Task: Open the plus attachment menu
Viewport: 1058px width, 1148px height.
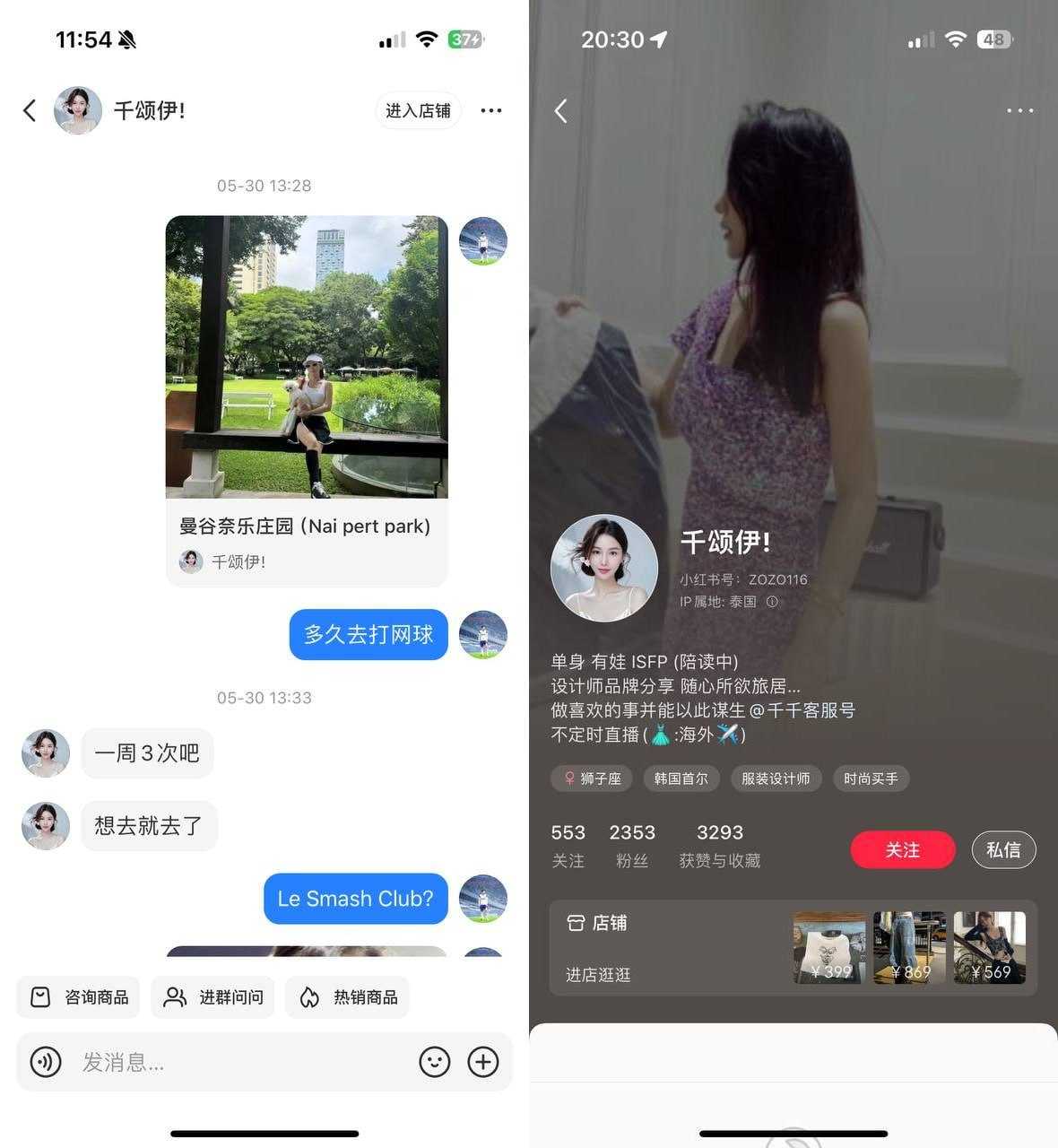Action: click(483, 1062)
